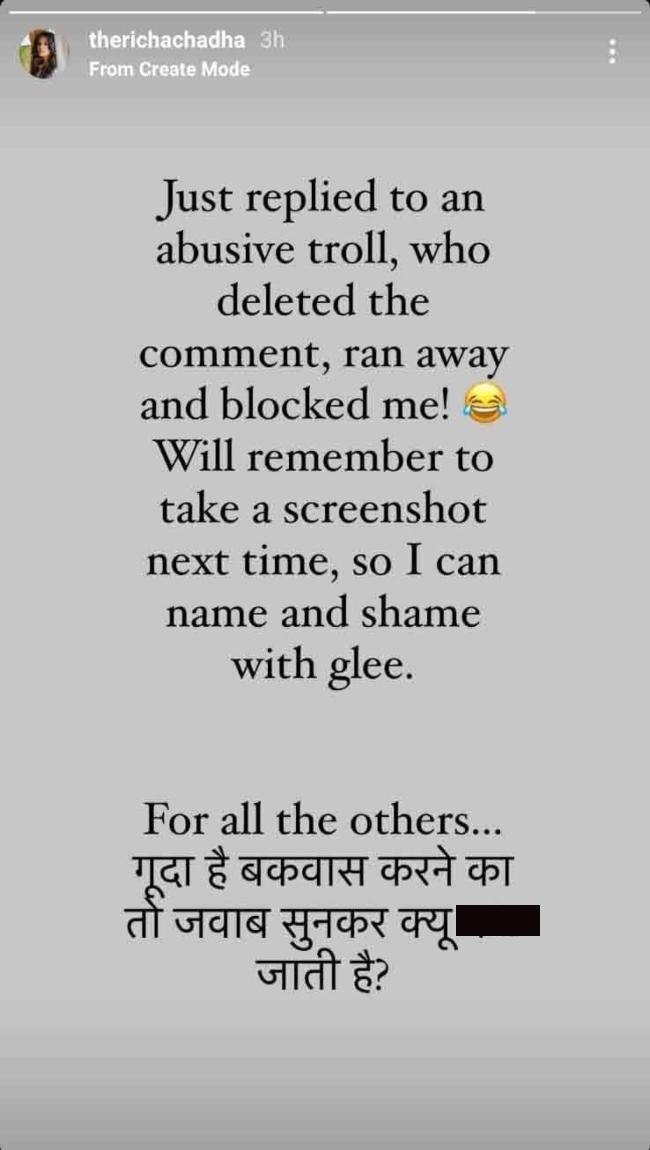650x1150 pixels.
Task: Open therichachadha's profile picture
Action: [44, 53]
